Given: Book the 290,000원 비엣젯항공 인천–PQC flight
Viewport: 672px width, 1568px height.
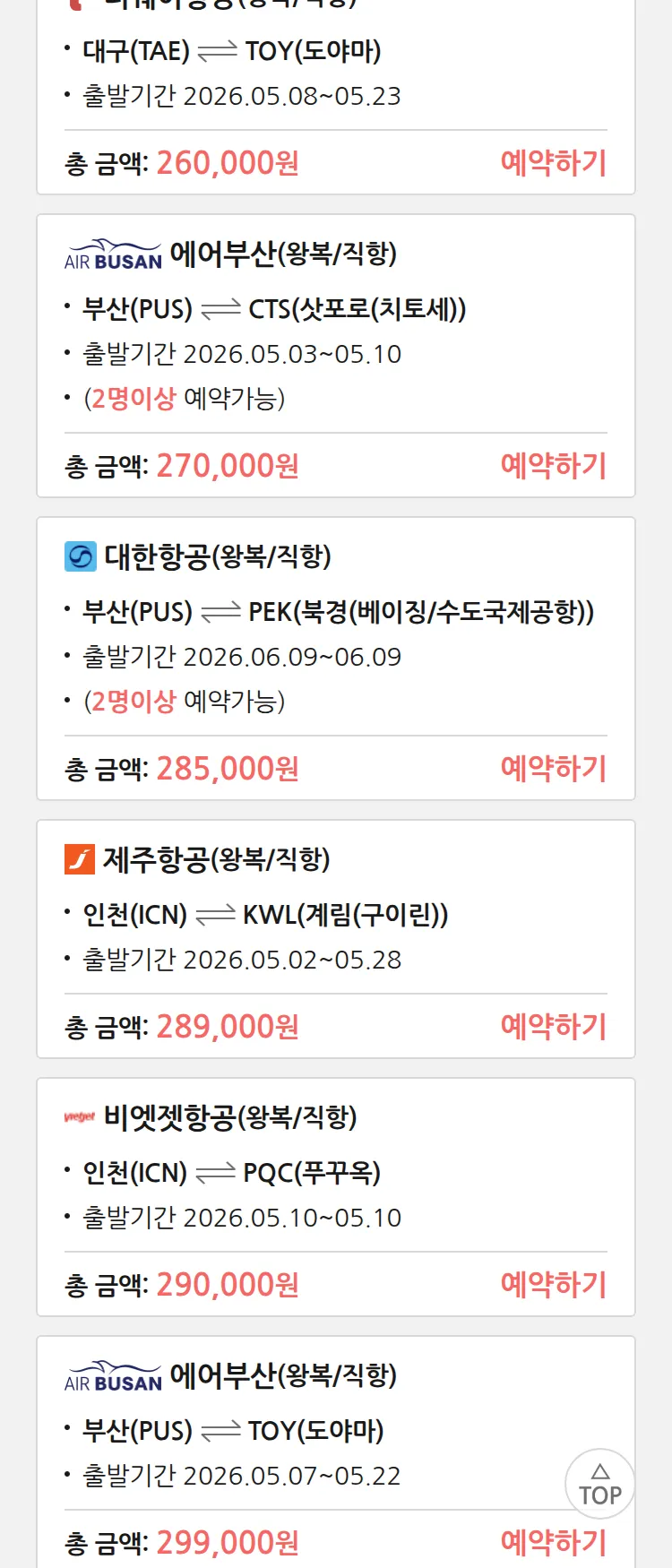Looking at the screenshot, I should tap(553, 1285).
